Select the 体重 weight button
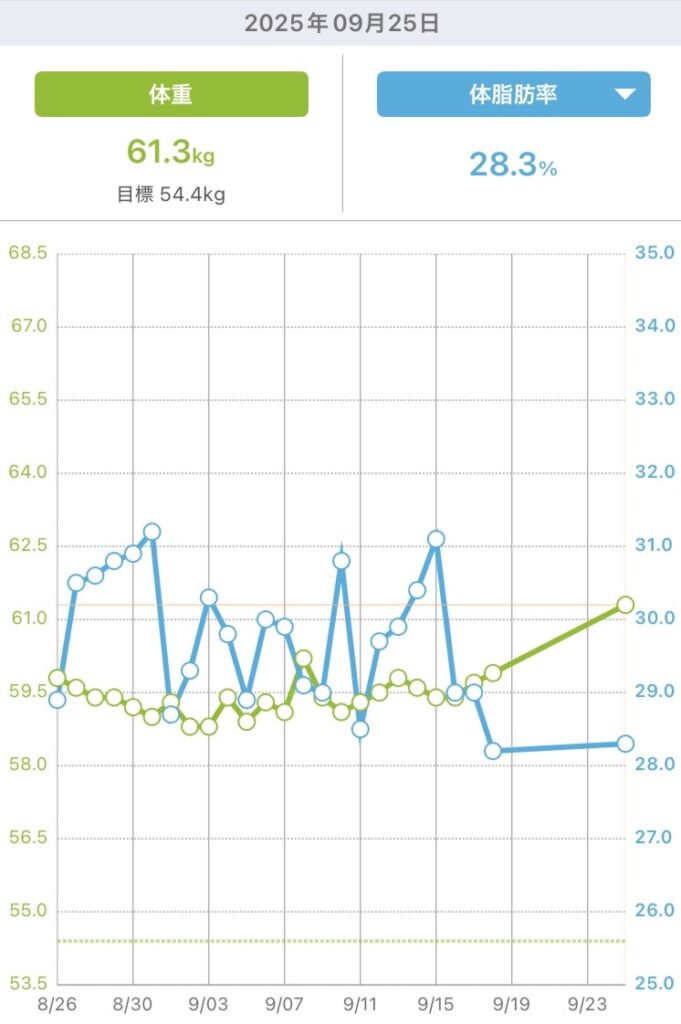Image resolution: width=681 pixels, height=1024 pixels. click(171, 95)
